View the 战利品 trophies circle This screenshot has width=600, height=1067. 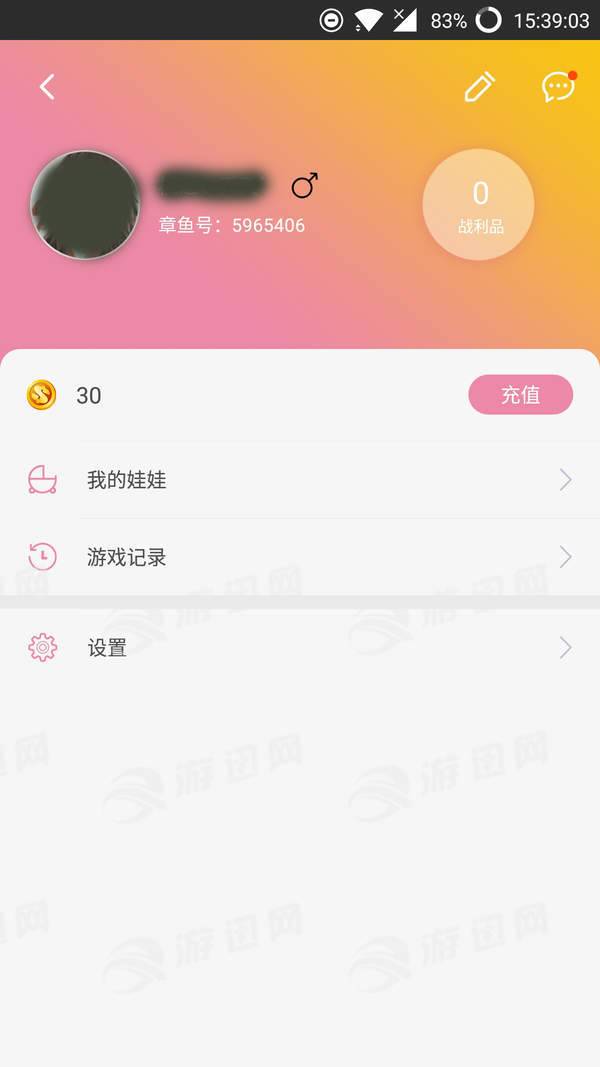coord(479,205)
